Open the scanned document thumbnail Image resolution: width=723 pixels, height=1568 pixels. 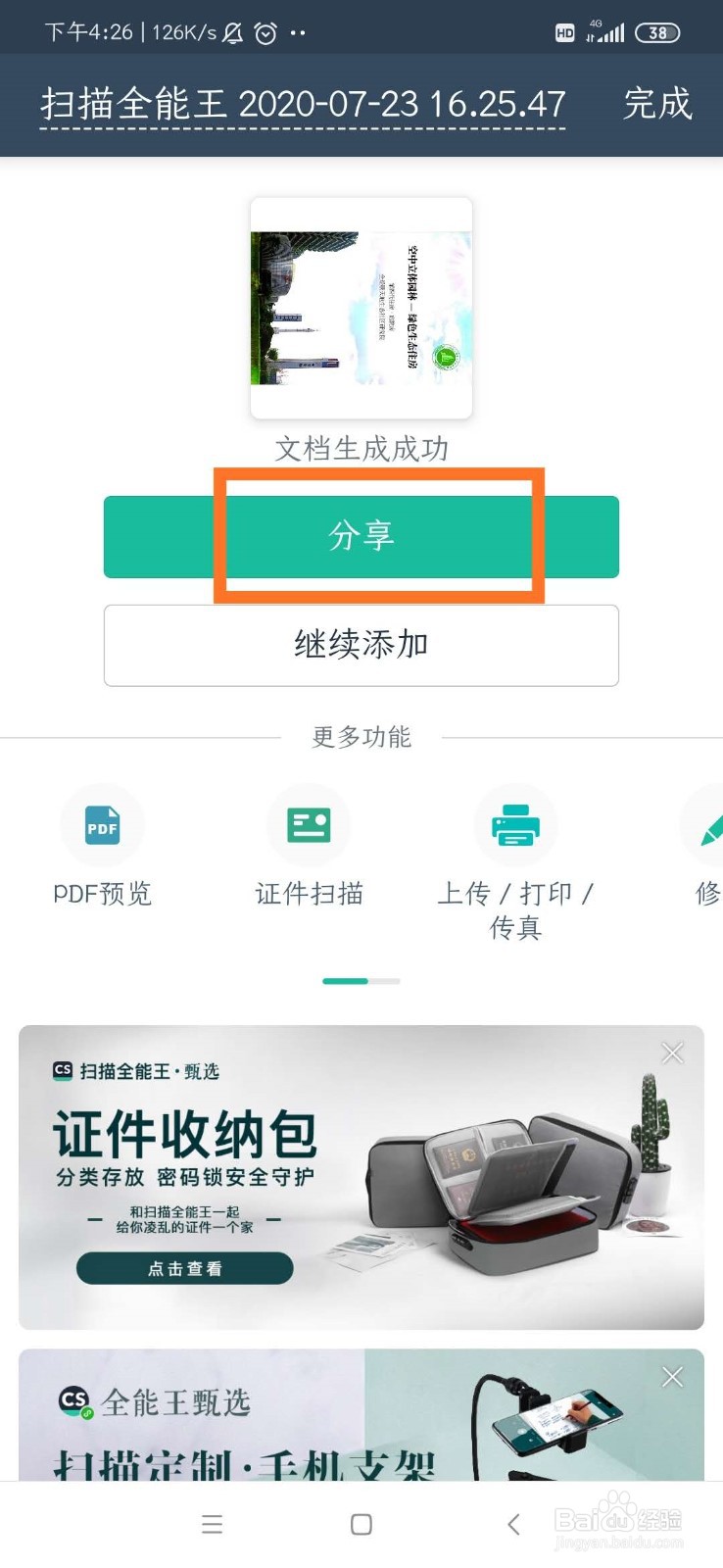(x=361, y=308)
